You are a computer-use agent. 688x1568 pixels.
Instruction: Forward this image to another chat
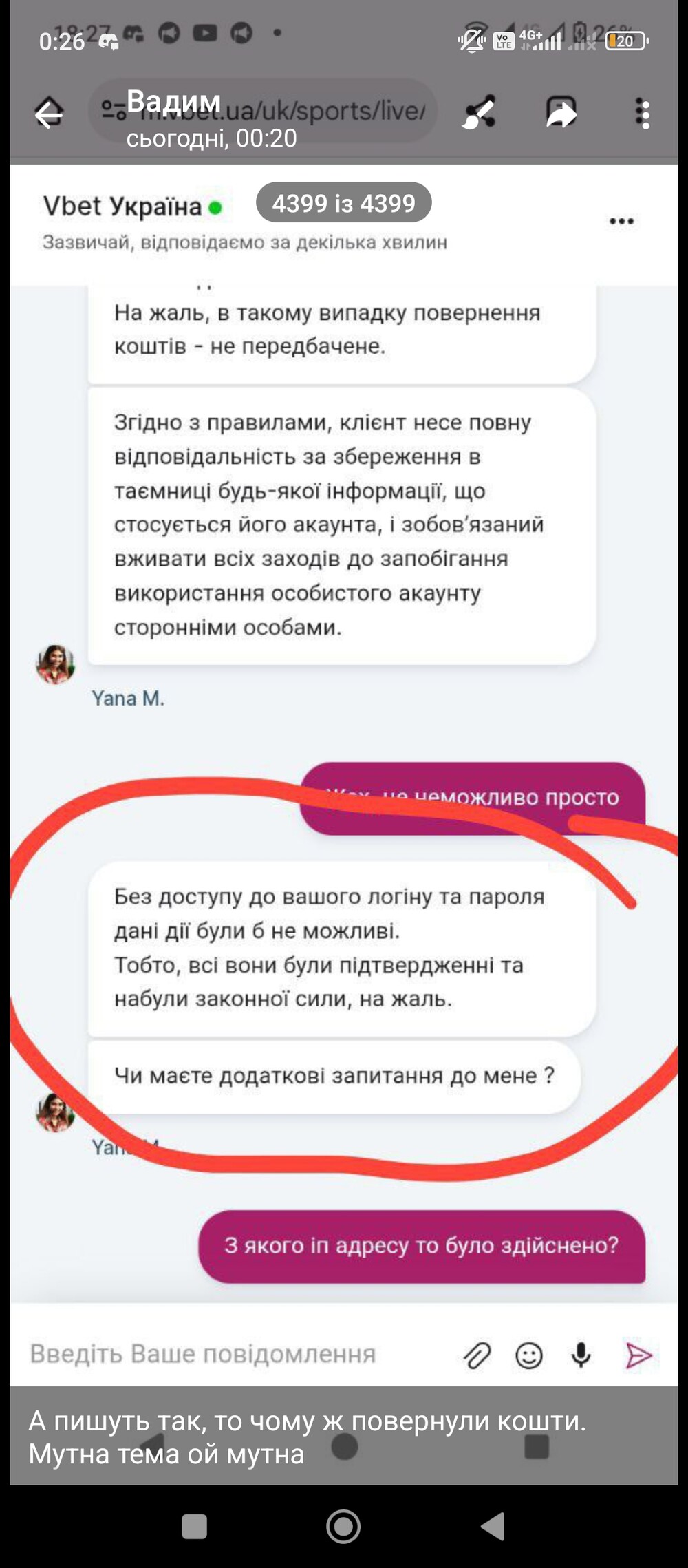[561, 113]
